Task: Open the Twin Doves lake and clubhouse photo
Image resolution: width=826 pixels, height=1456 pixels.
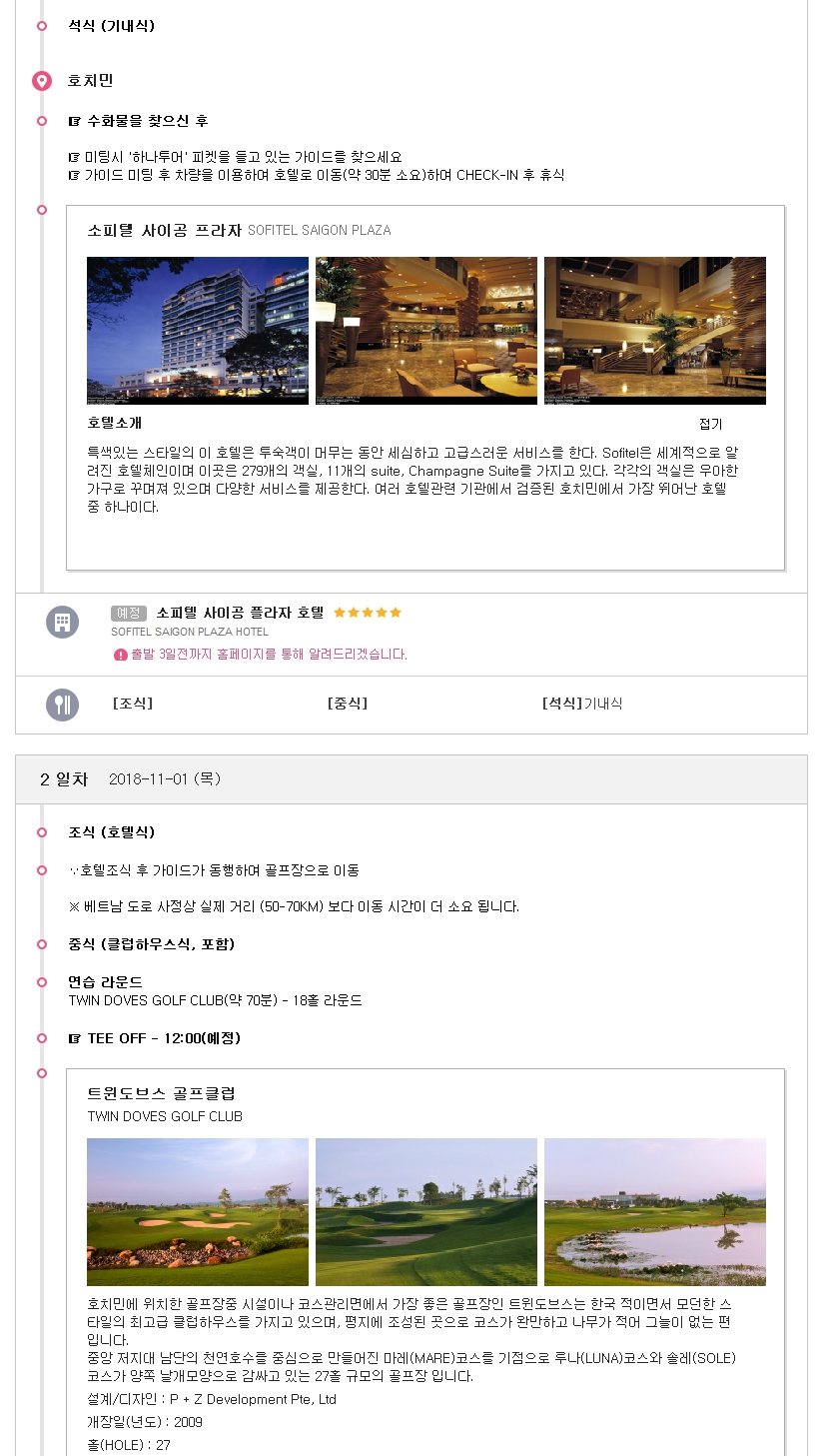Action: (x=654, y=1211)
